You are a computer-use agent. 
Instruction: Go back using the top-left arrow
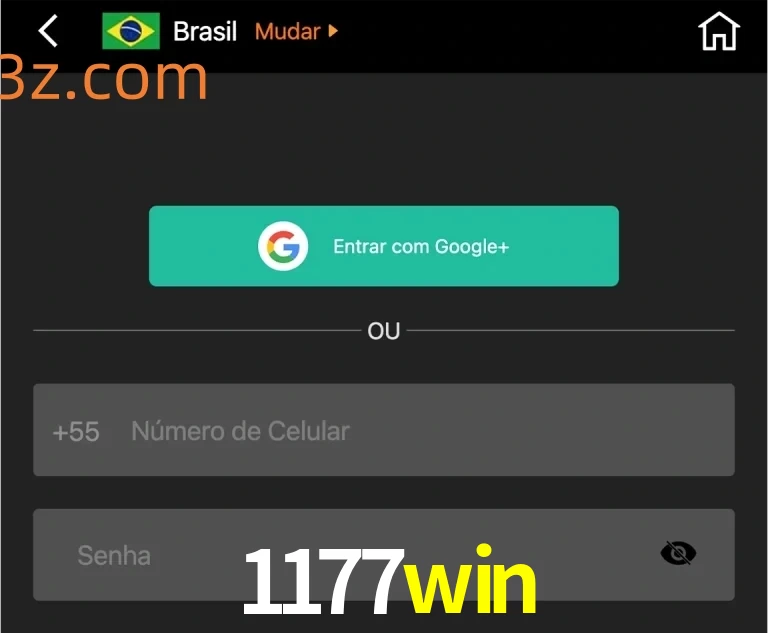tap(48, 31)
